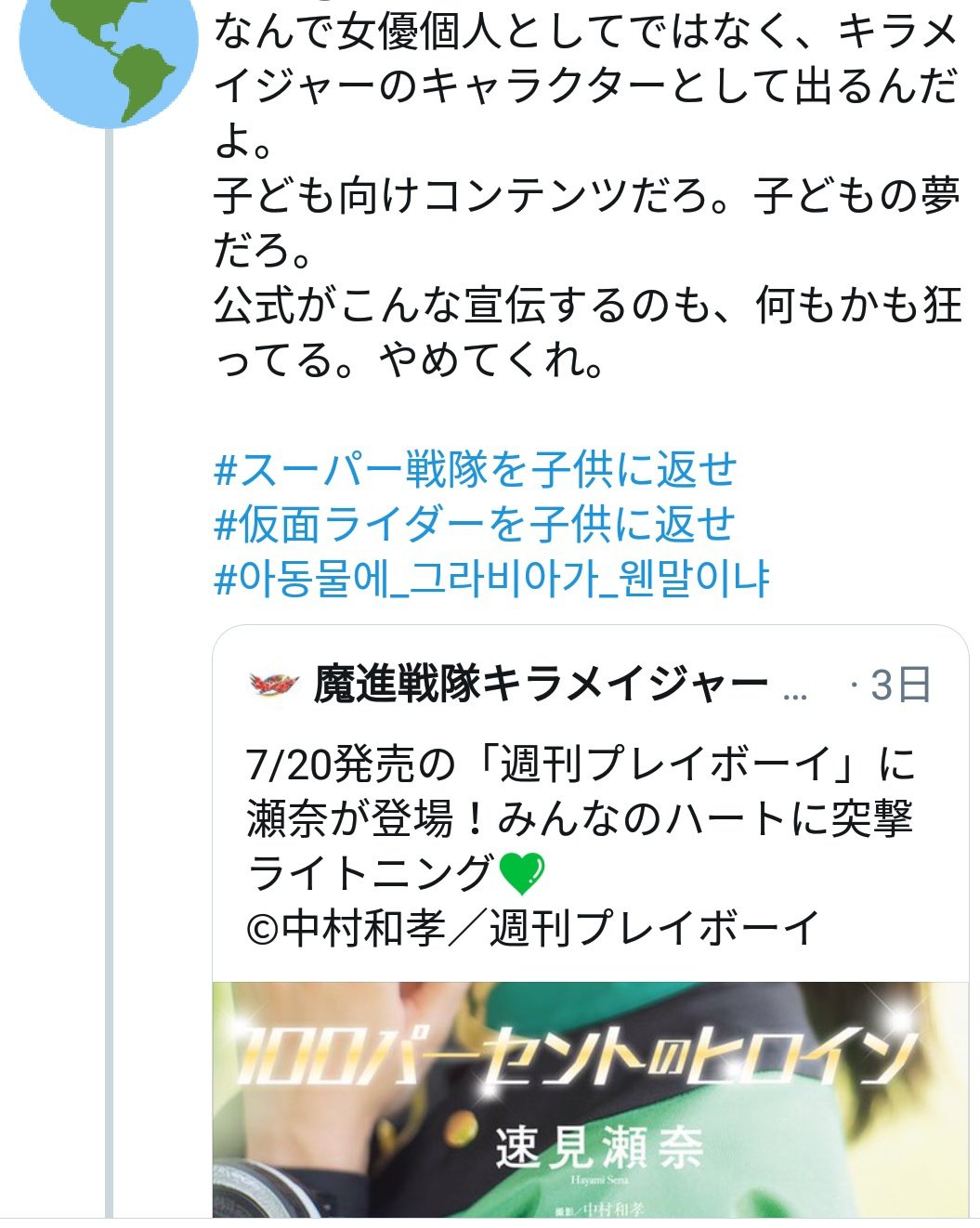
Task: Open hashtag #スーパー戦隊を子供に返せ
Action: point(475,470)
